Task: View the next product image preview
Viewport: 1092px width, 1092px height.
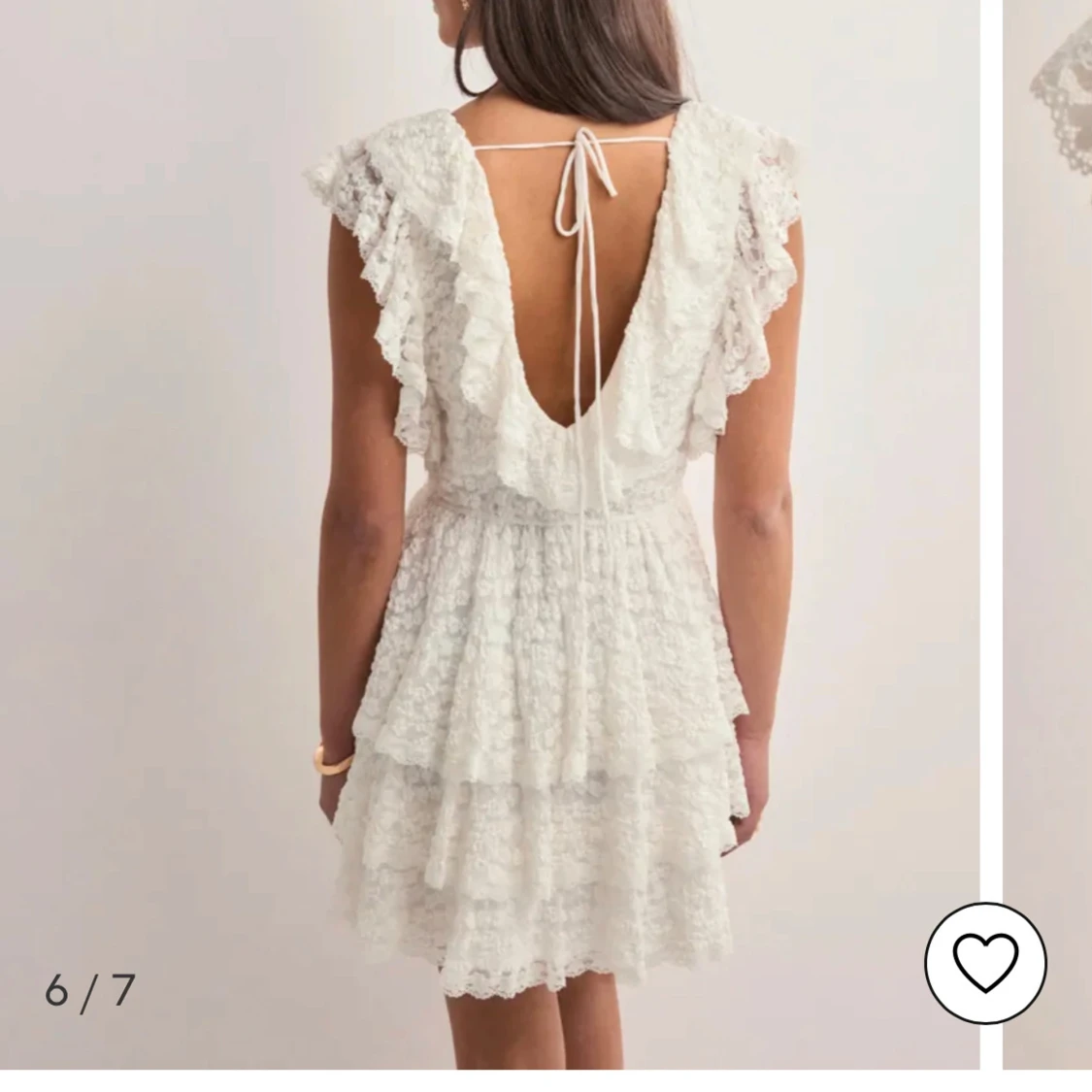Action: point(1048,485)
